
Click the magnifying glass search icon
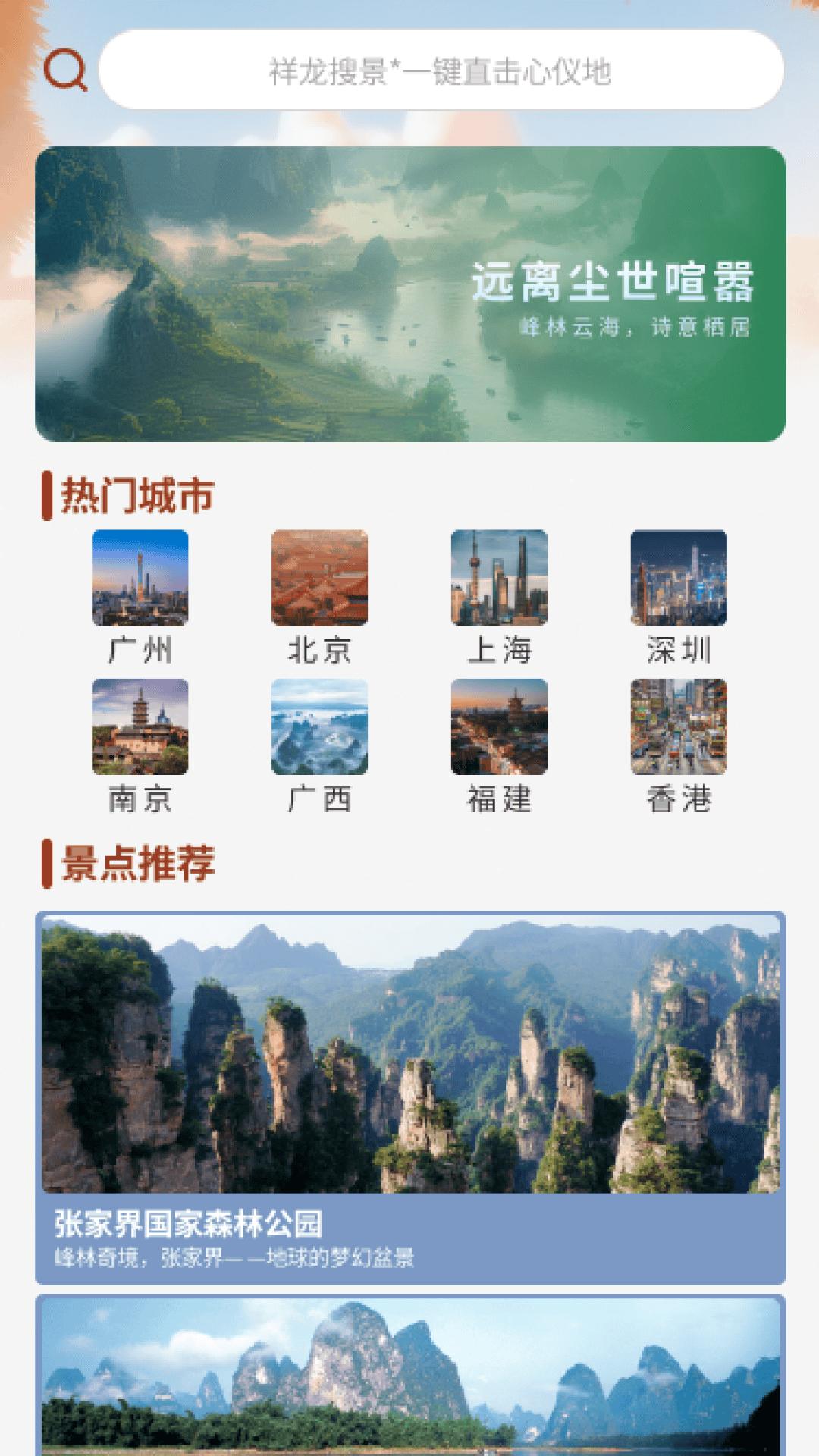point(67,71)
